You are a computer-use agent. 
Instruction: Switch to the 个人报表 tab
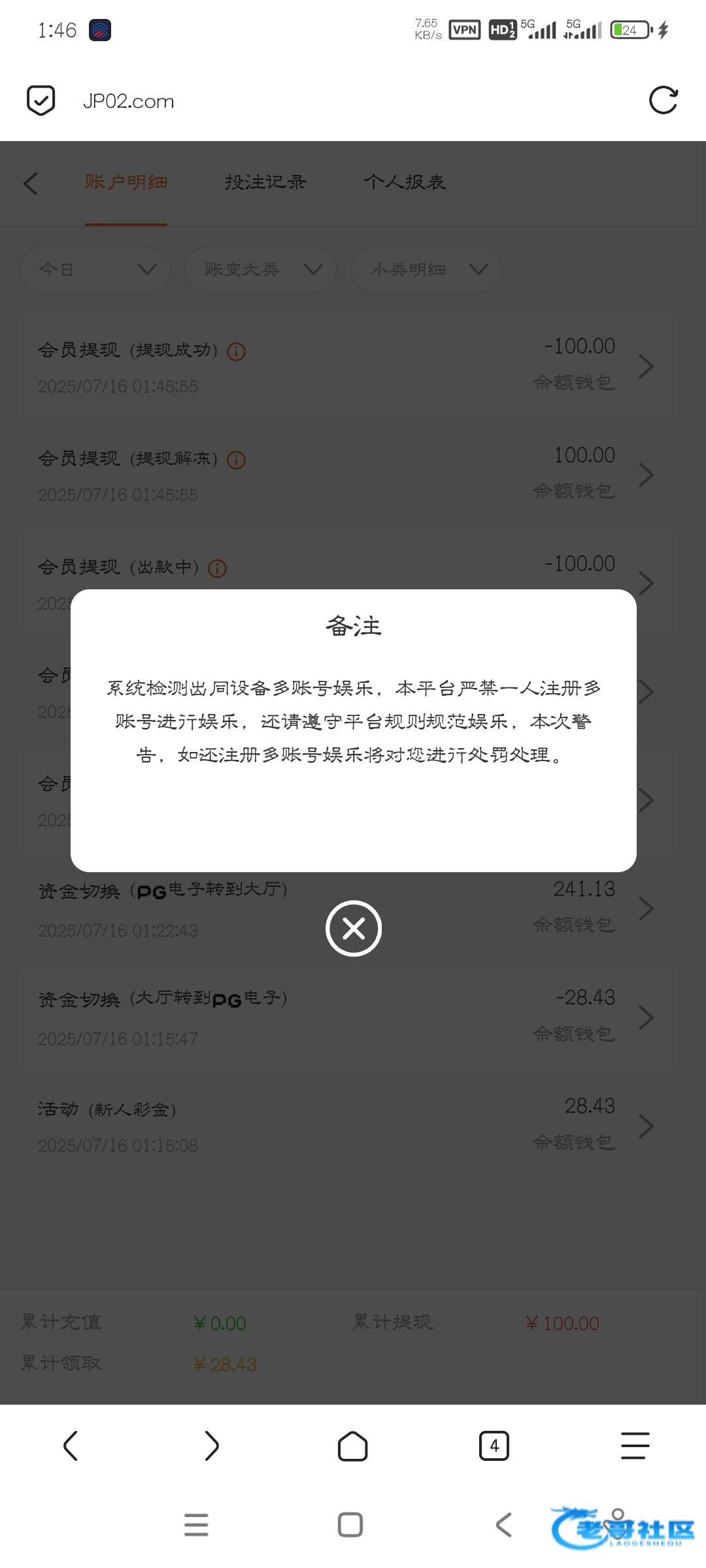[x=405, y=182]
